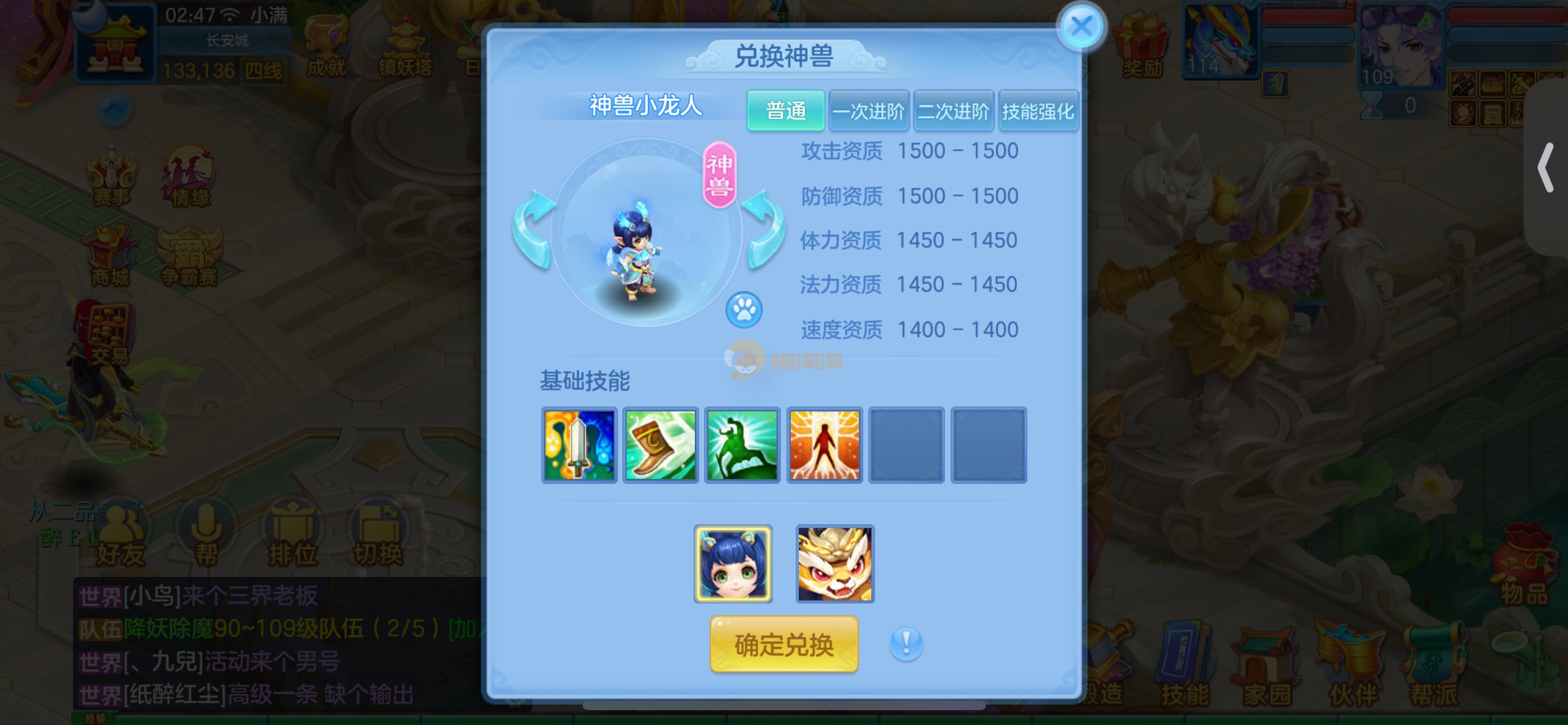View the green horse skill icon
The width and height of the screenshot is (1568, 725).
coord(743,445)
